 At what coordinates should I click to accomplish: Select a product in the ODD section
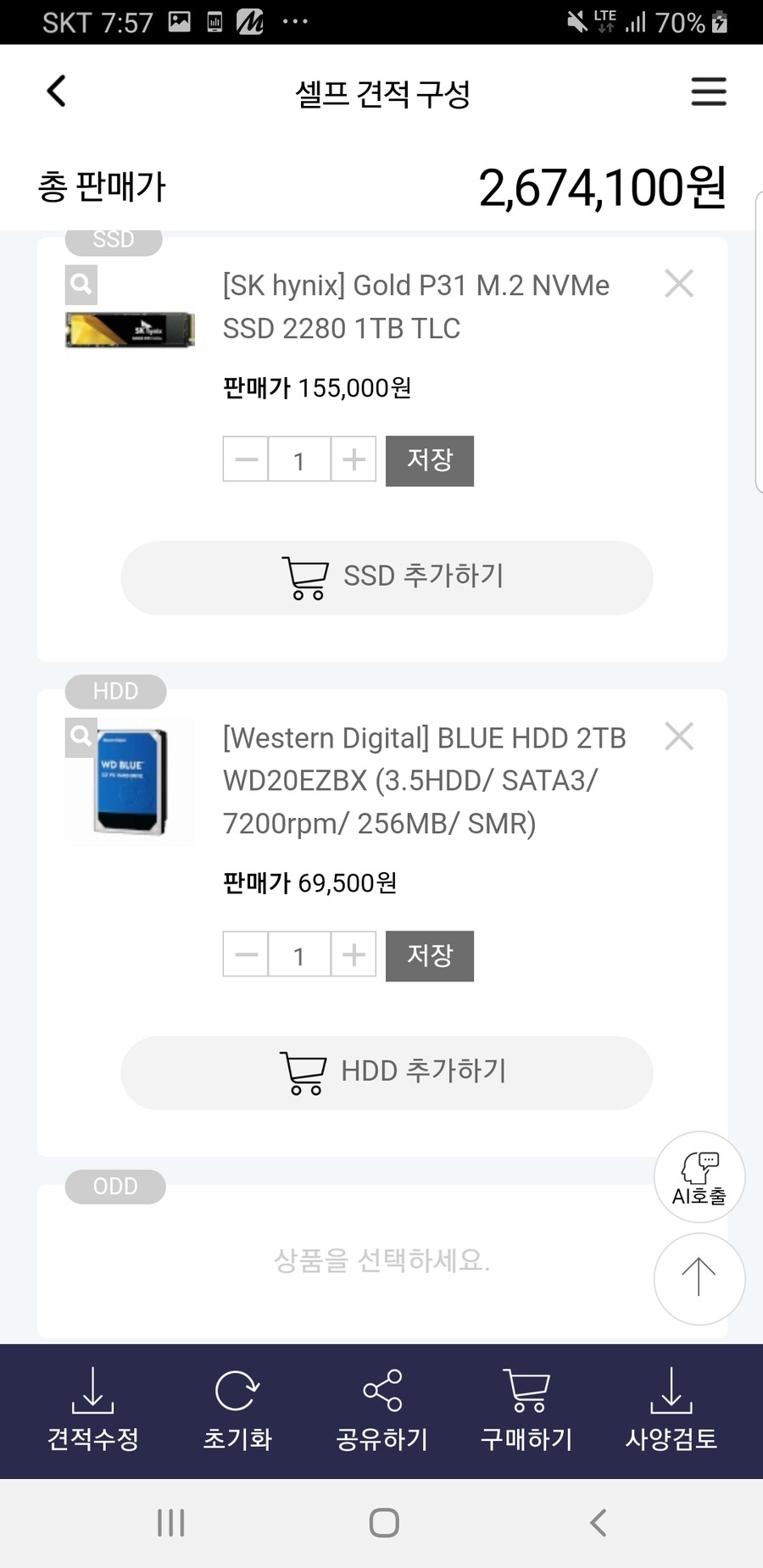(381, 1260)
